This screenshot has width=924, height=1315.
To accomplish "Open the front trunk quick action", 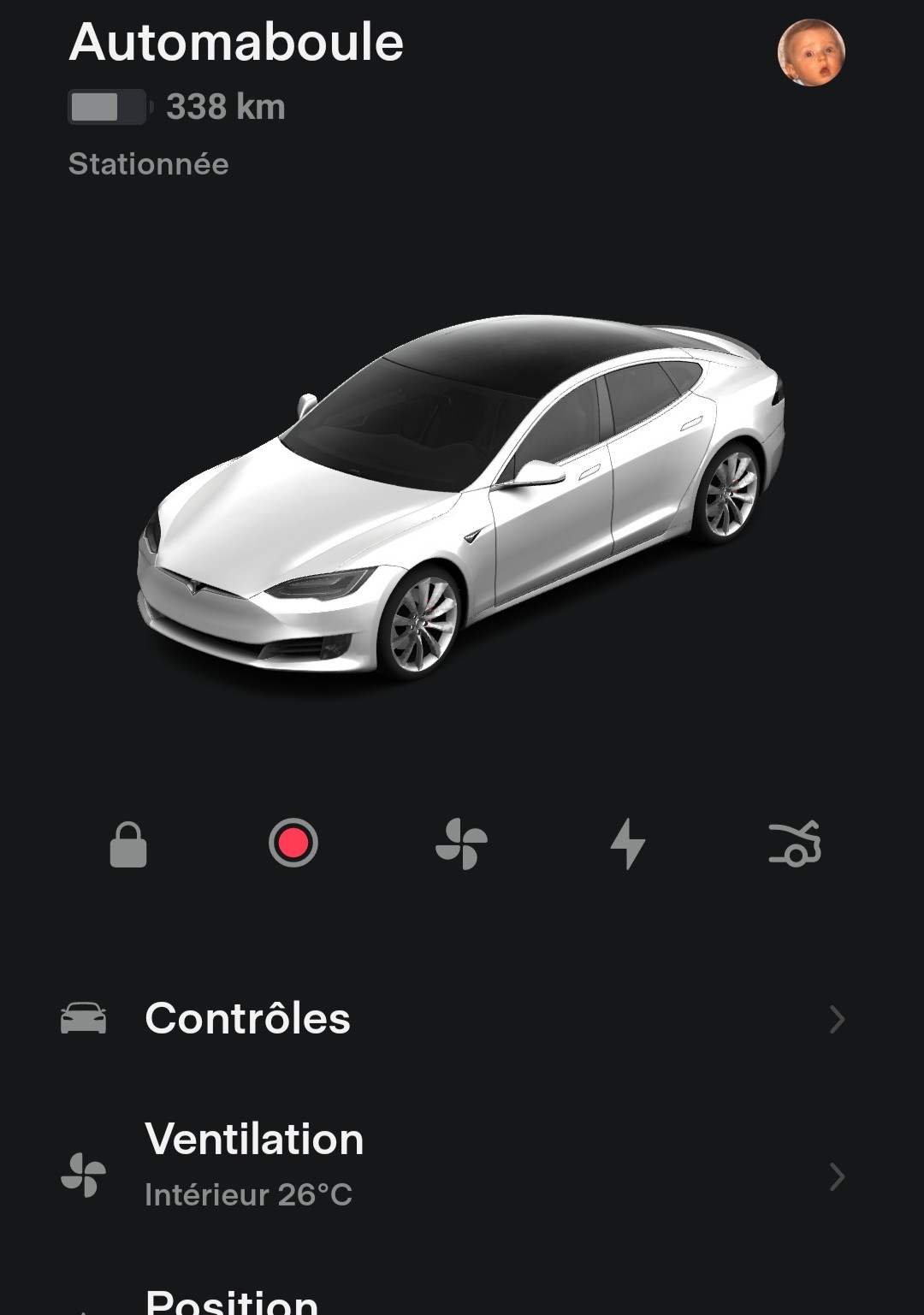I will 795,844.
